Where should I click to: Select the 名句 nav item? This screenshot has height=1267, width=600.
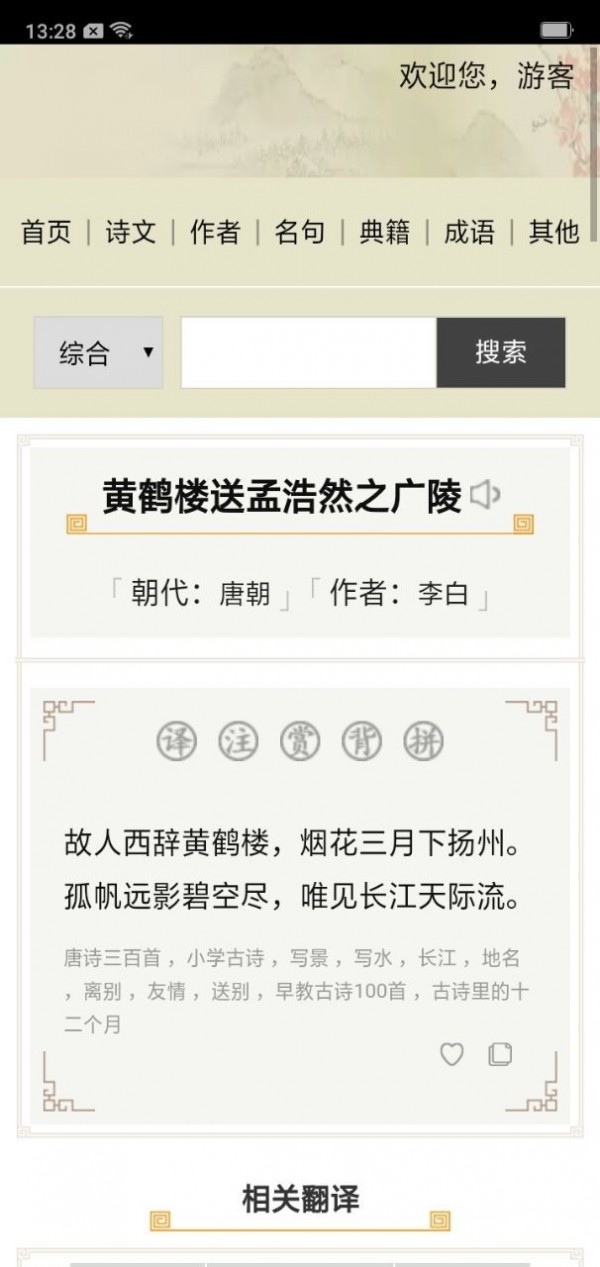[x=300, y=232]
